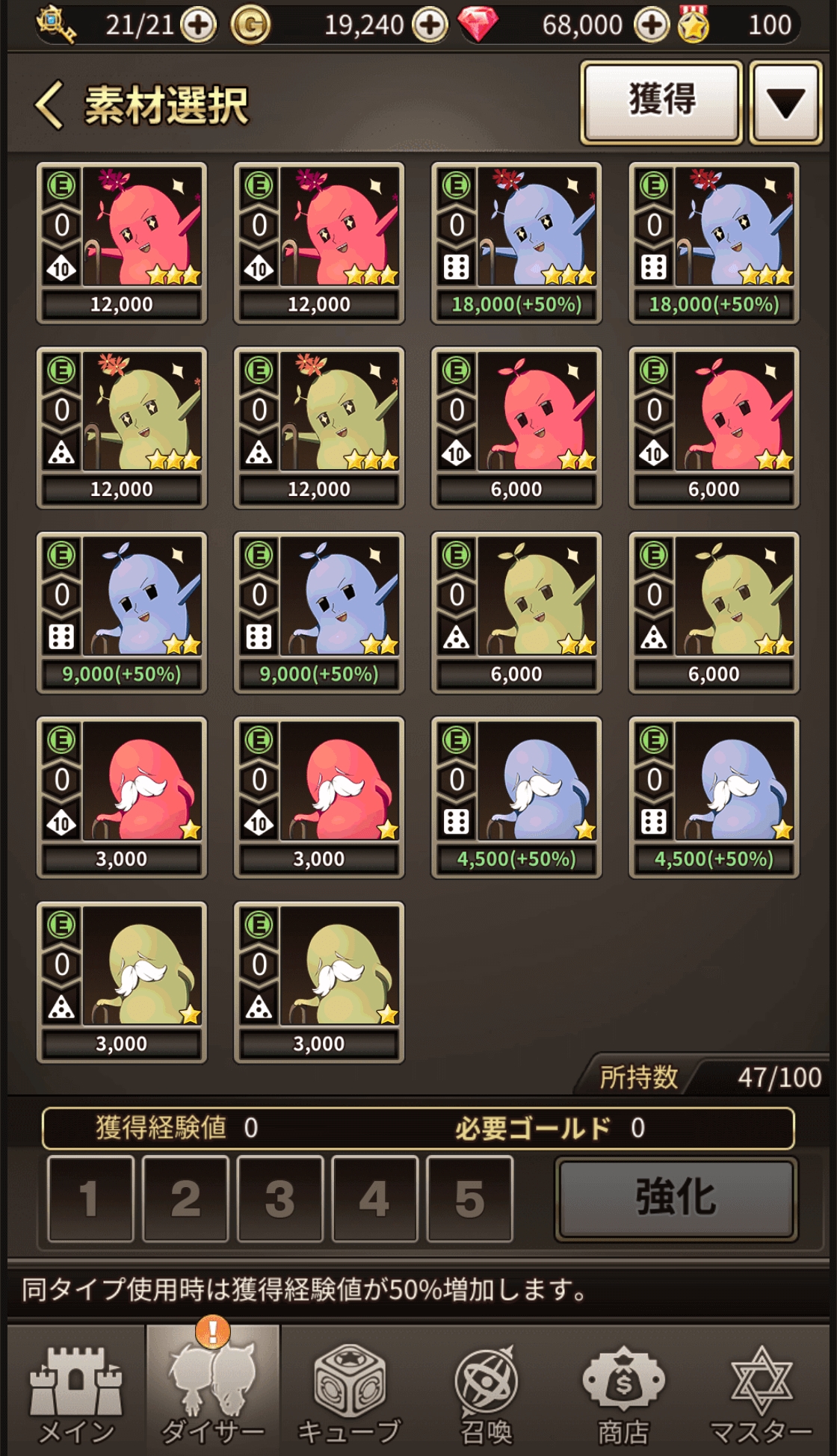Select material slot 5
This screenshot has width=837, height=1456.
469,1198
